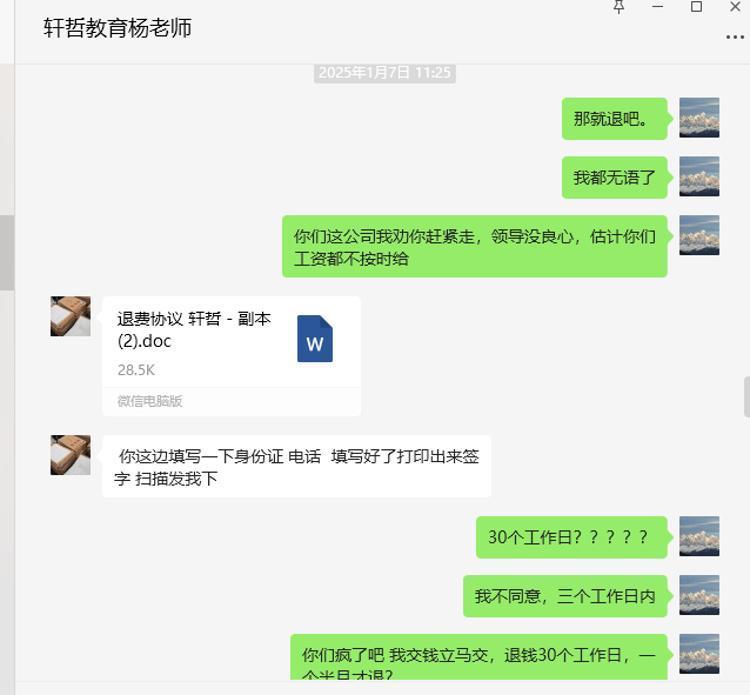
Task: Open chat options three-dot menu
Action: pos(735,38)
